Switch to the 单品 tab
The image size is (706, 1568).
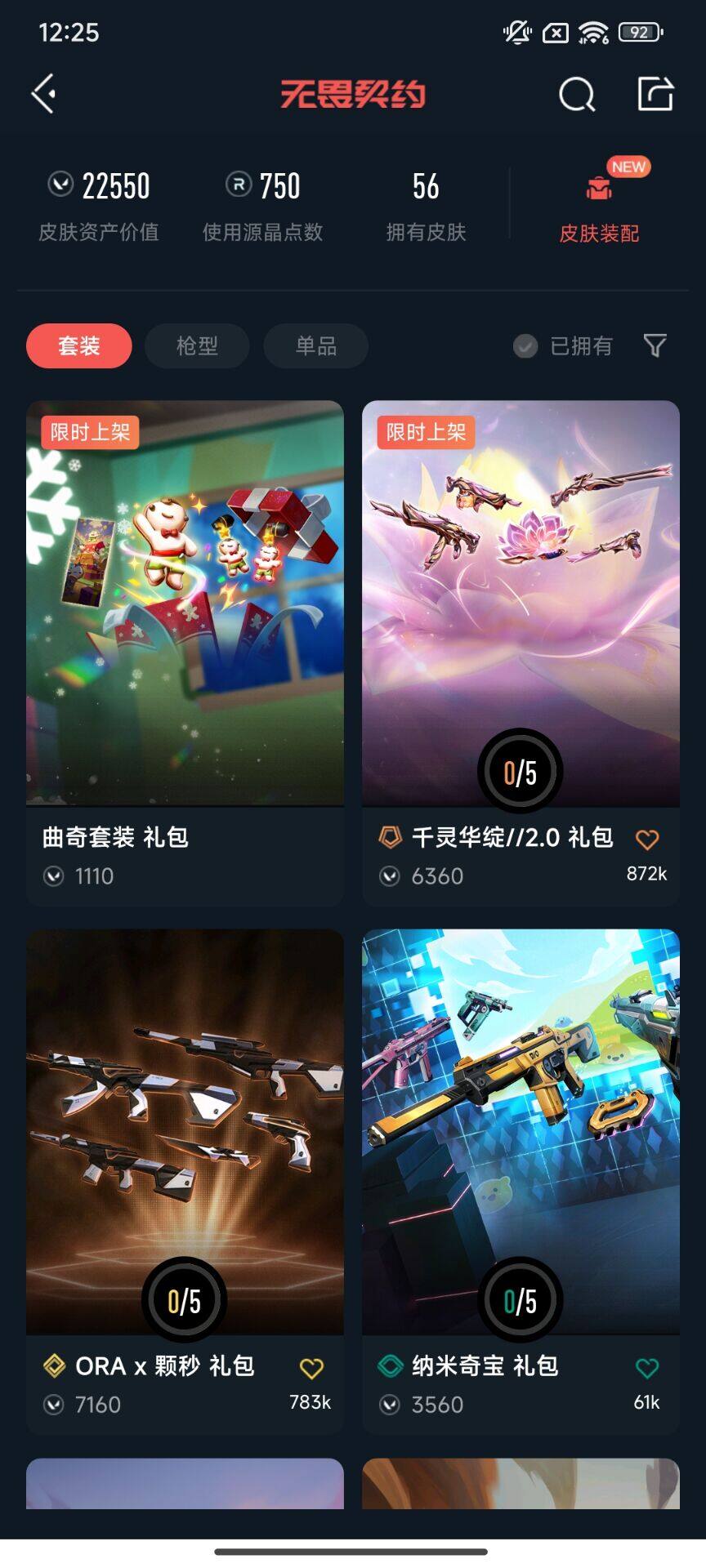(315, 345)
